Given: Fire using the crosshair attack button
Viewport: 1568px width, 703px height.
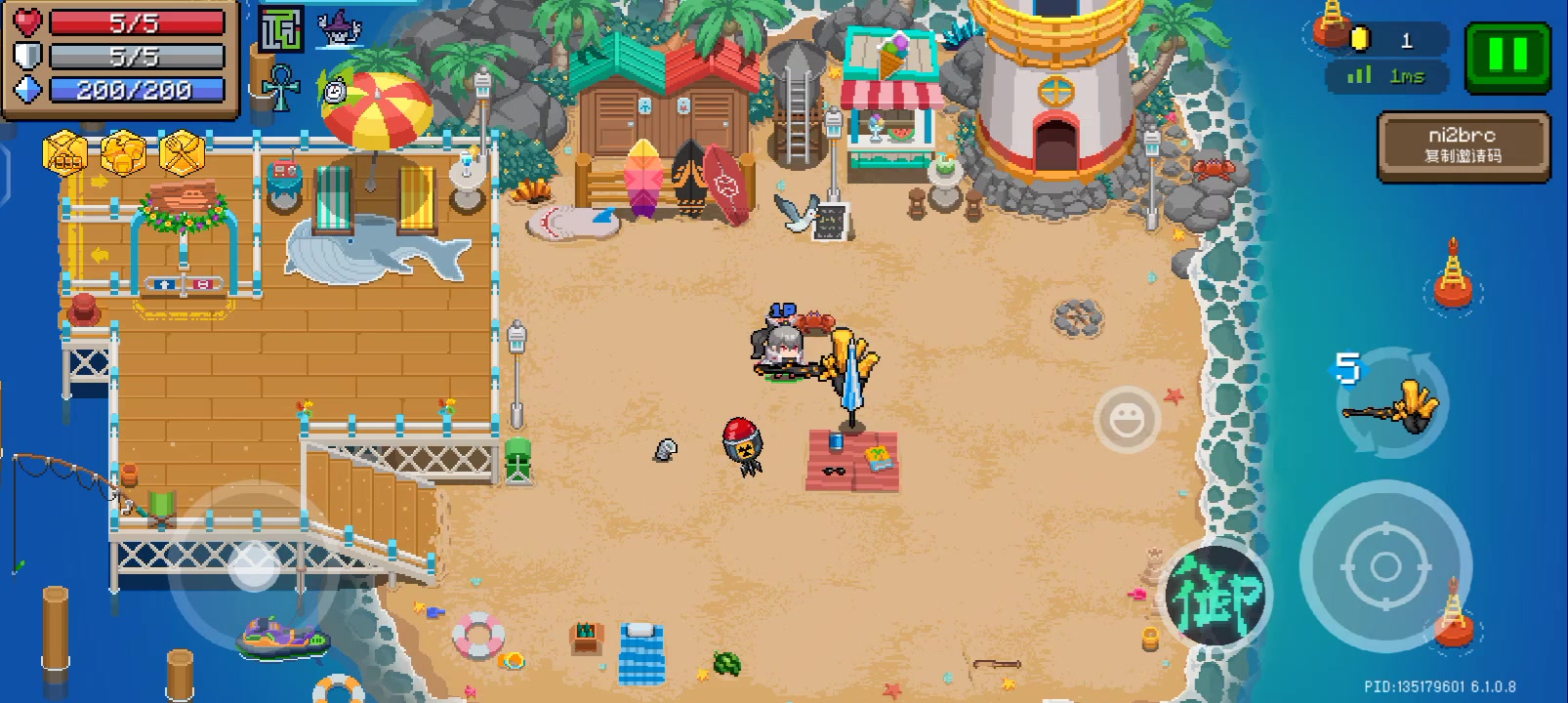Looking at the screenshot, I should (1384, 566).
